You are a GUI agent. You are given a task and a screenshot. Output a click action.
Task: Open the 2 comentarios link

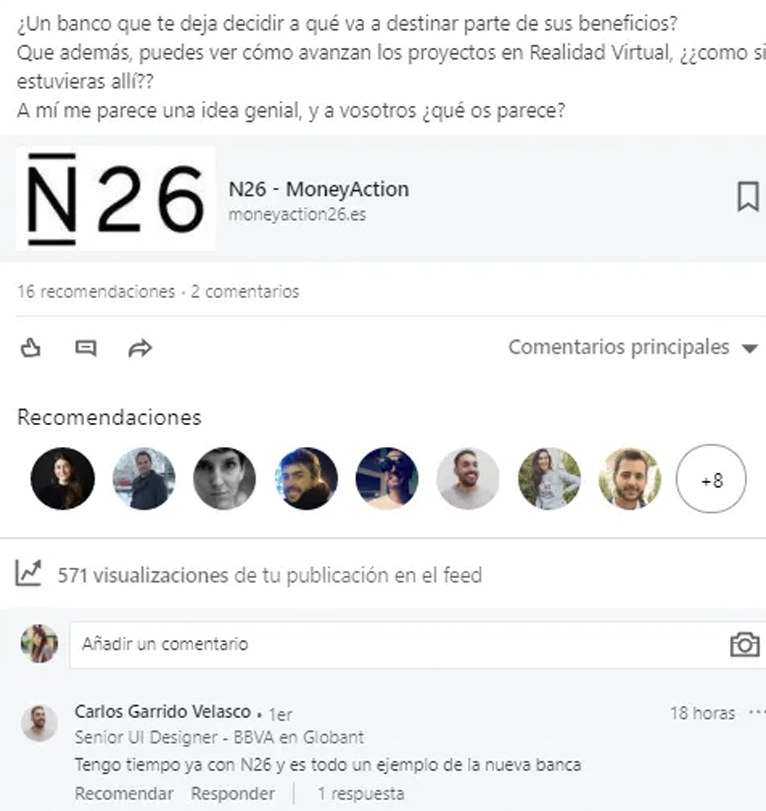tap(245, 292)
